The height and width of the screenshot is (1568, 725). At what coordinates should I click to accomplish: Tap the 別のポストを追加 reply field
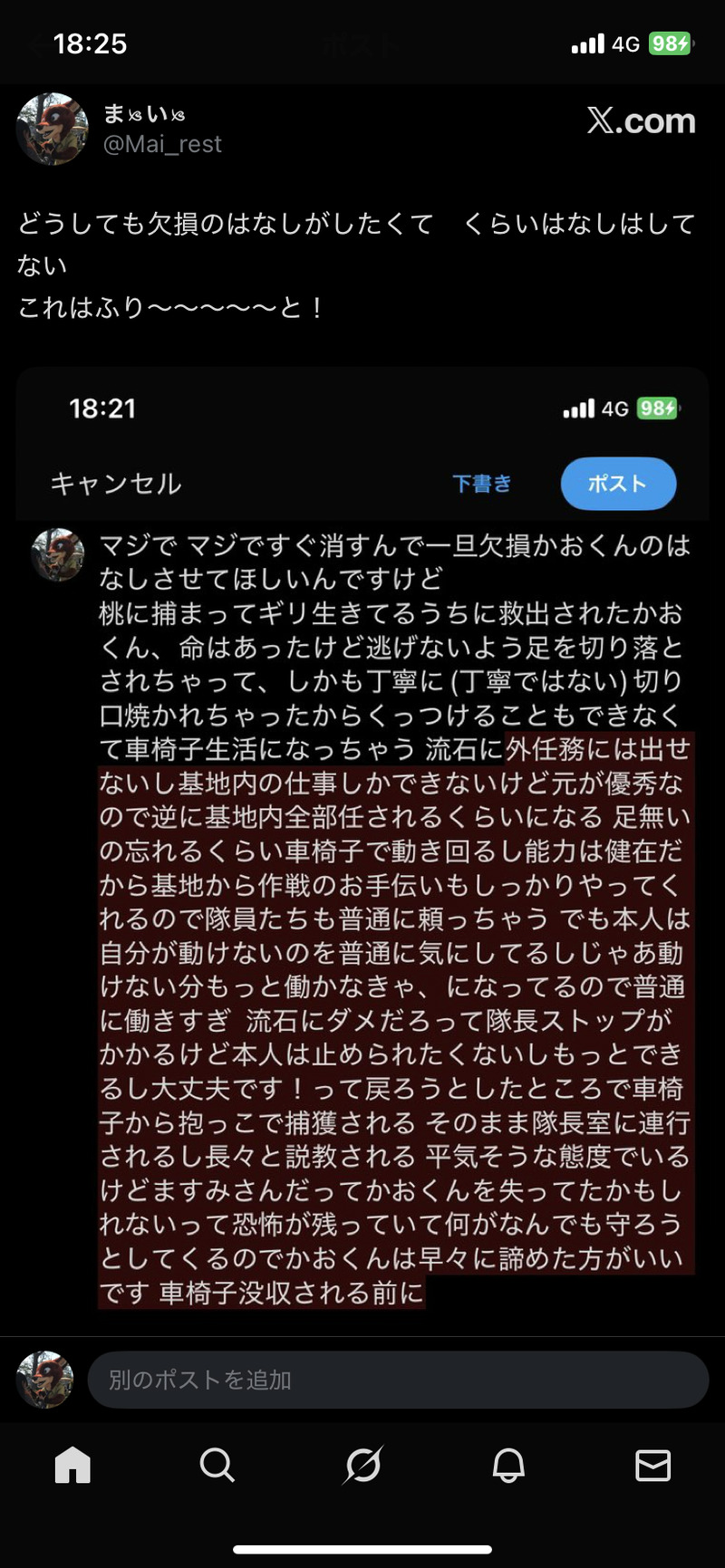point(397,1380)
